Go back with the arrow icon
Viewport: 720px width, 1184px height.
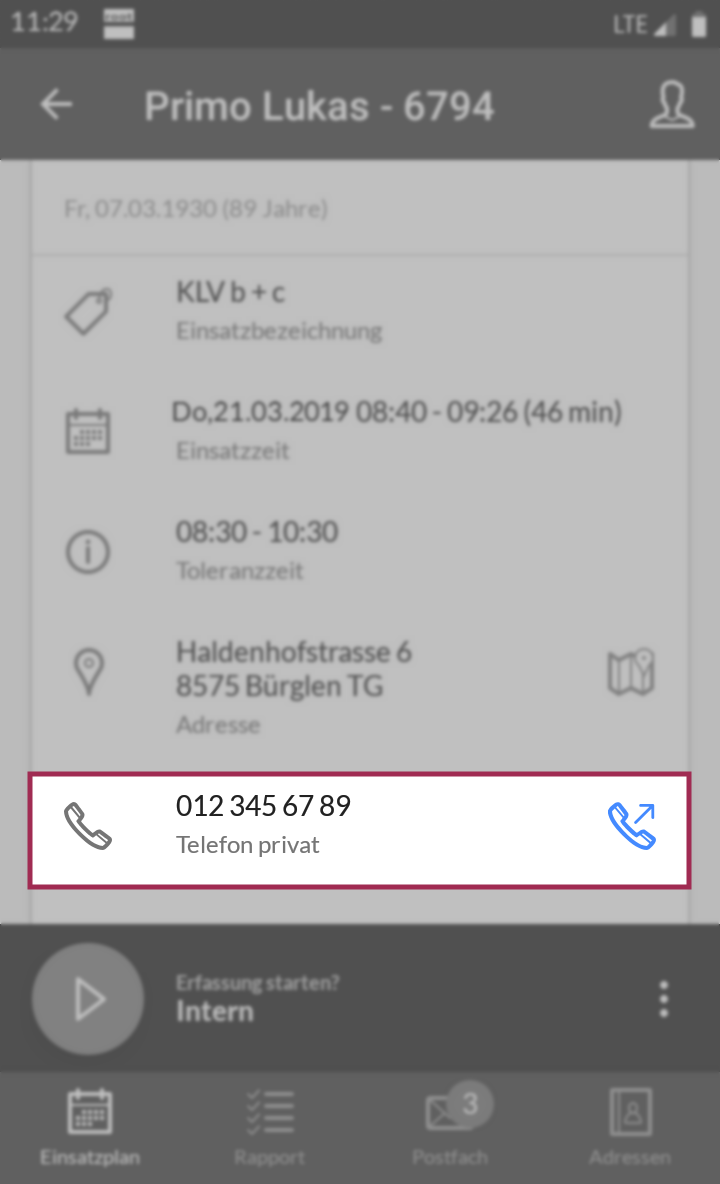click(57, 104)
